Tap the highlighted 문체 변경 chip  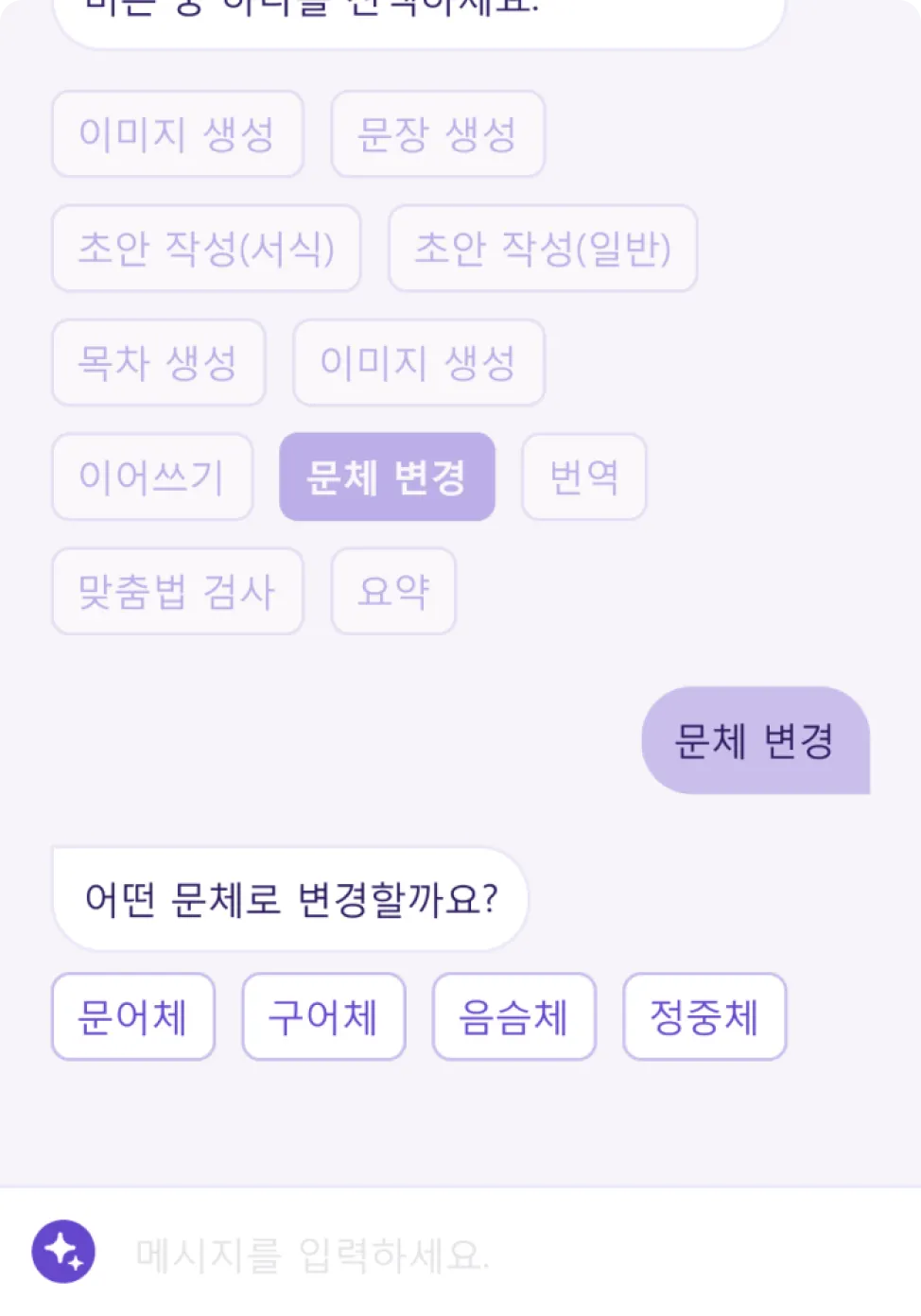click(x=387, y=477)
